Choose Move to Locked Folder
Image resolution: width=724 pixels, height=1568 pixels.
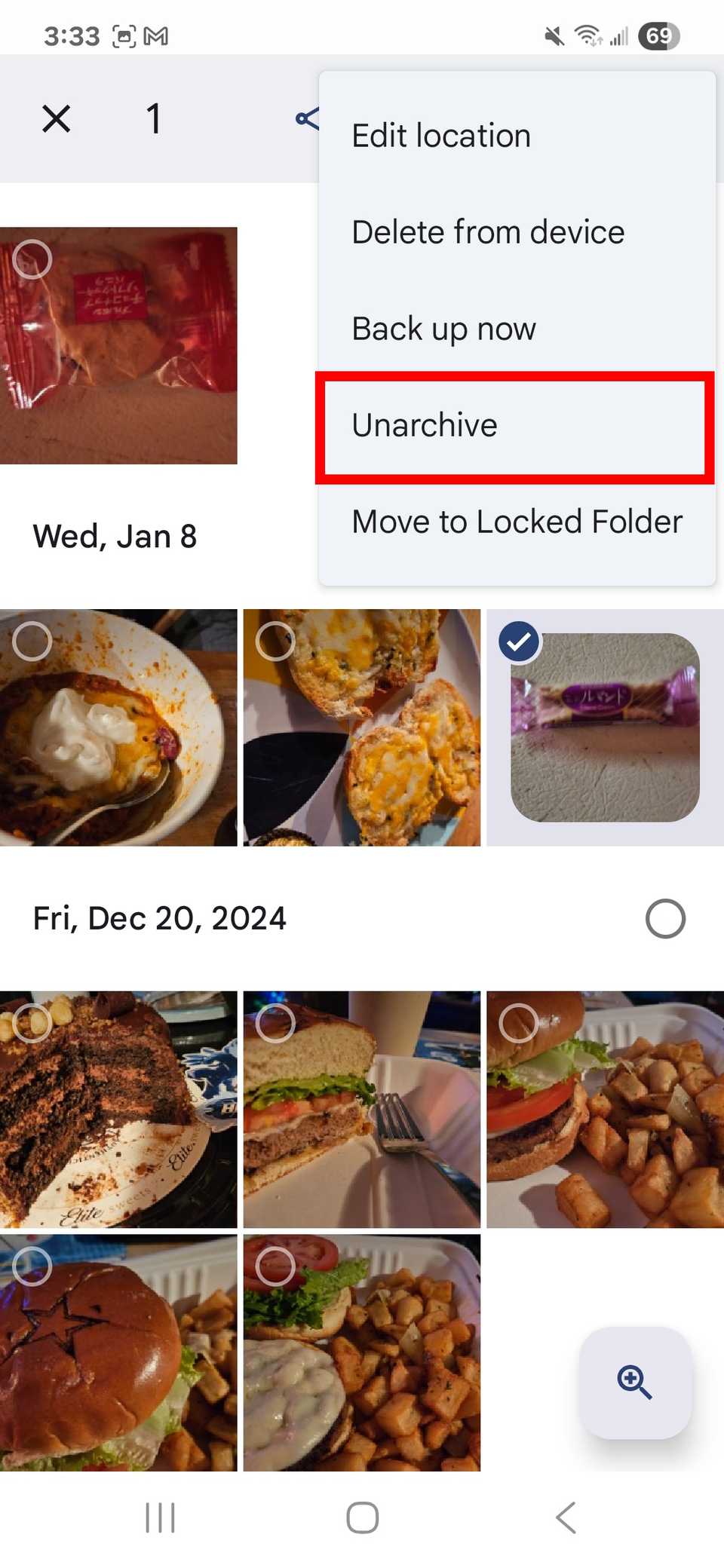(x=517, y=521)
